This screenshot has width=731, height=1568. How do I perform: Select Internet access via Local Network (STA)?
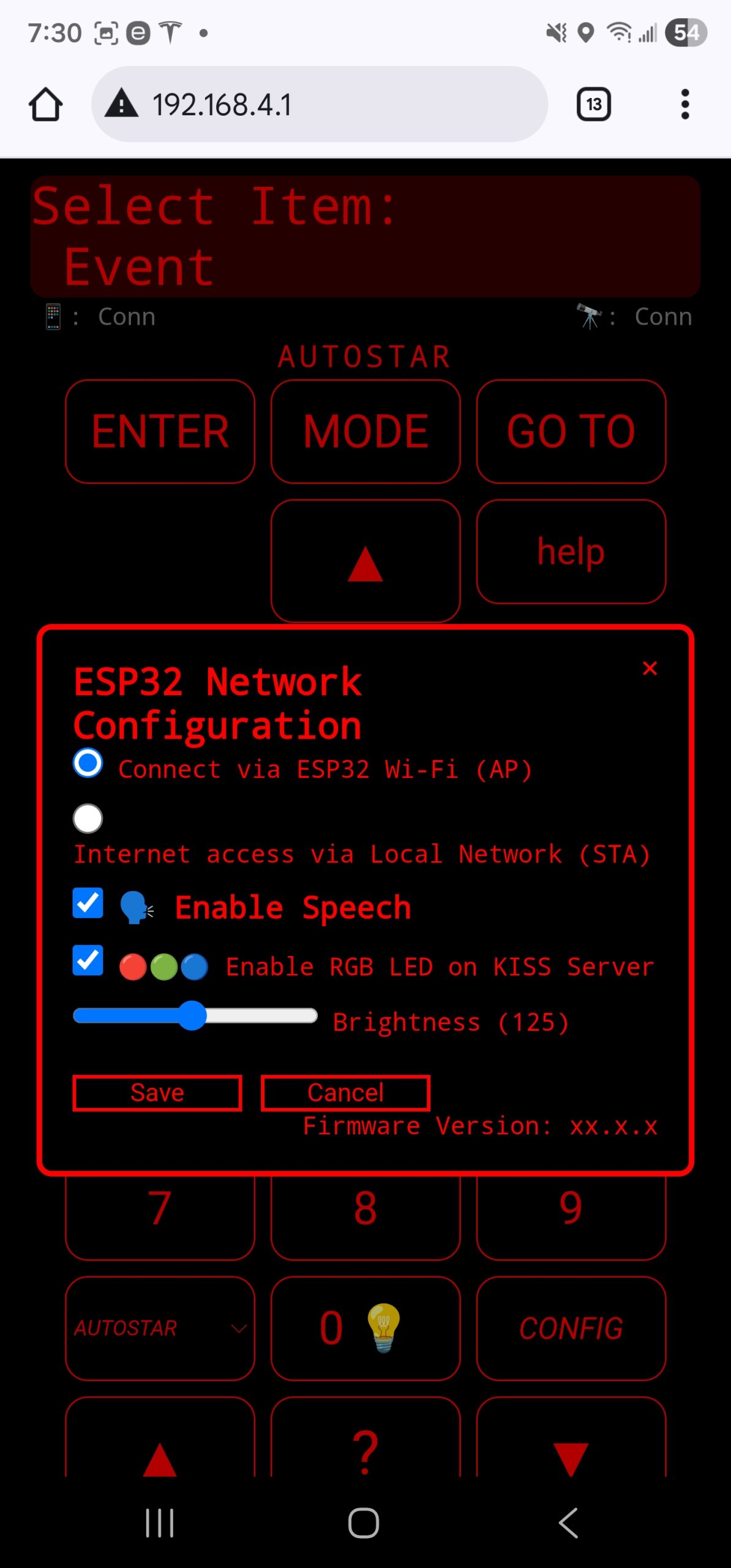click(x=88, y=819)
